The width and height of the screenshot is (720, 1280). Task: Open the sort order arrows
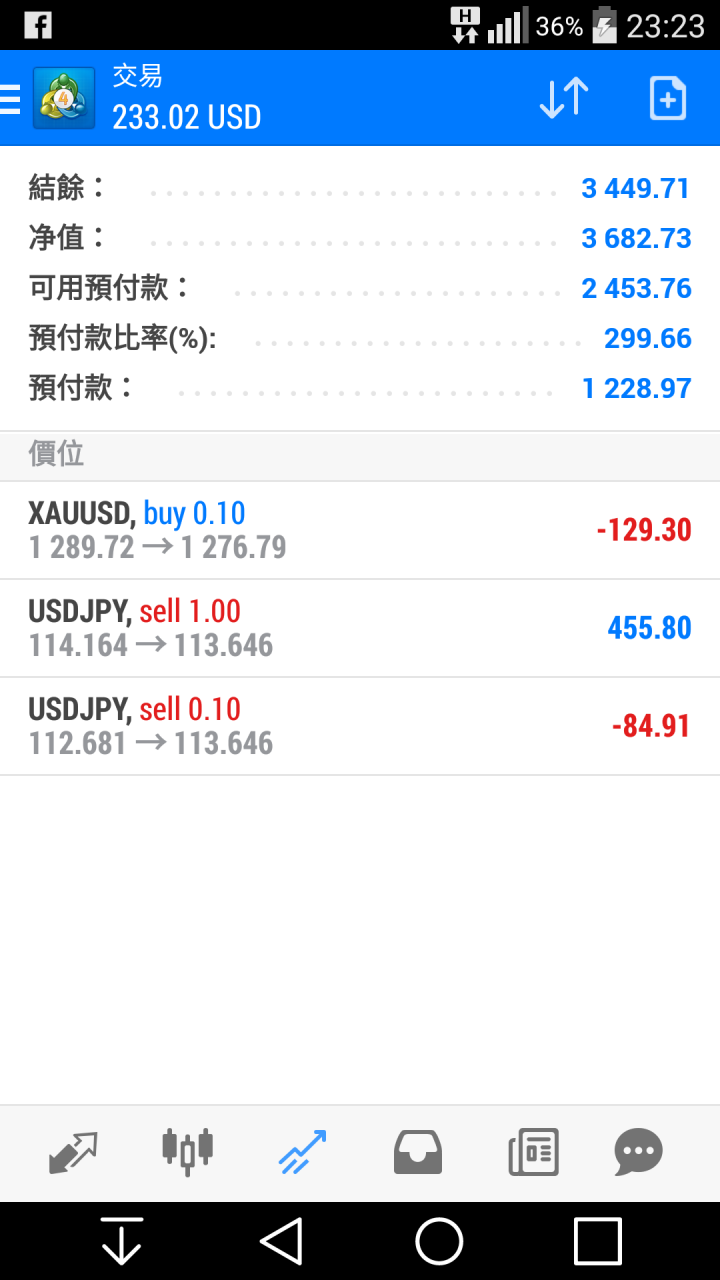[x=564, y=99]
